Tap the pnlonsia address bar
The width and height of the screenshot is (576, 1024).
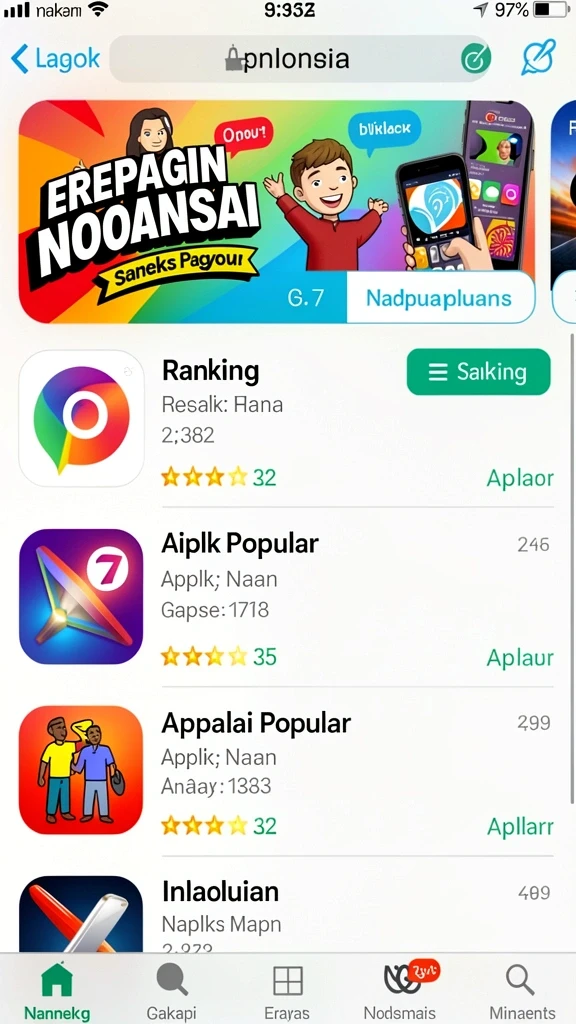click(299, 59)
